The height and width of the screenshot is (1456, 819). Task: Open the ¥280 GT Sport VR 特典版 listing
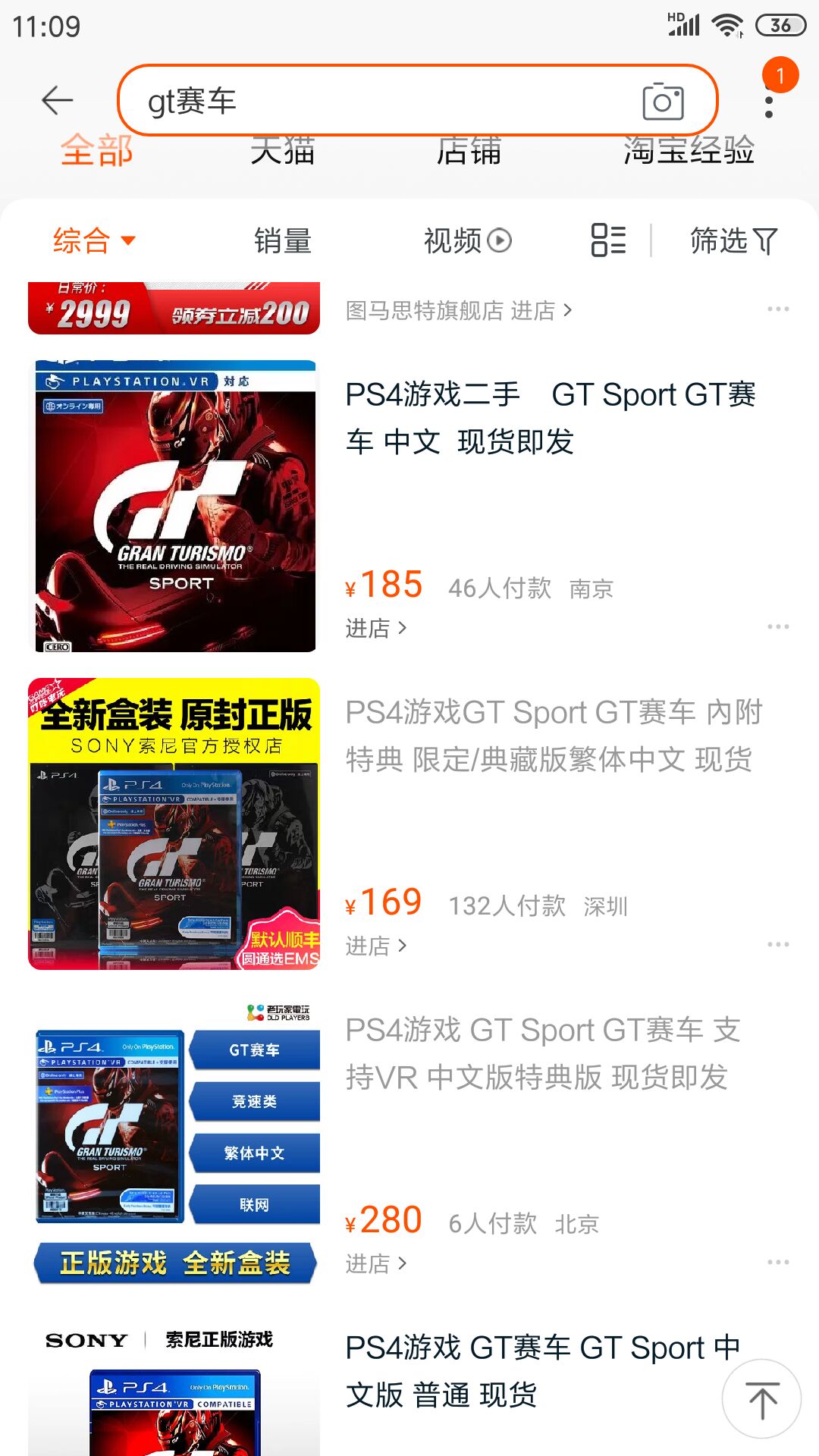click(x=542, y=1053)
